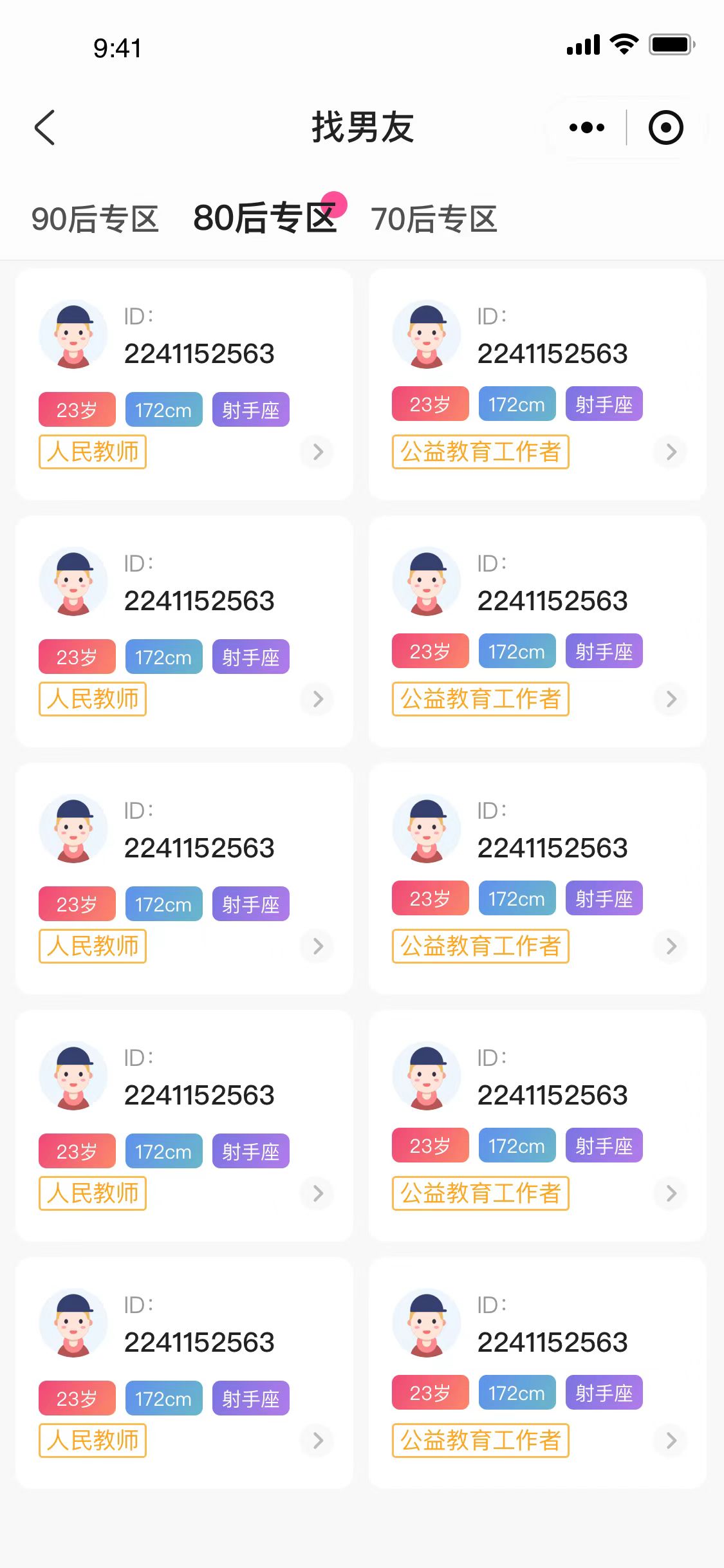Viewport: 724px width, 1568px height.
Task: Tap the blue 172cm height tag
Action: point(163,409)
